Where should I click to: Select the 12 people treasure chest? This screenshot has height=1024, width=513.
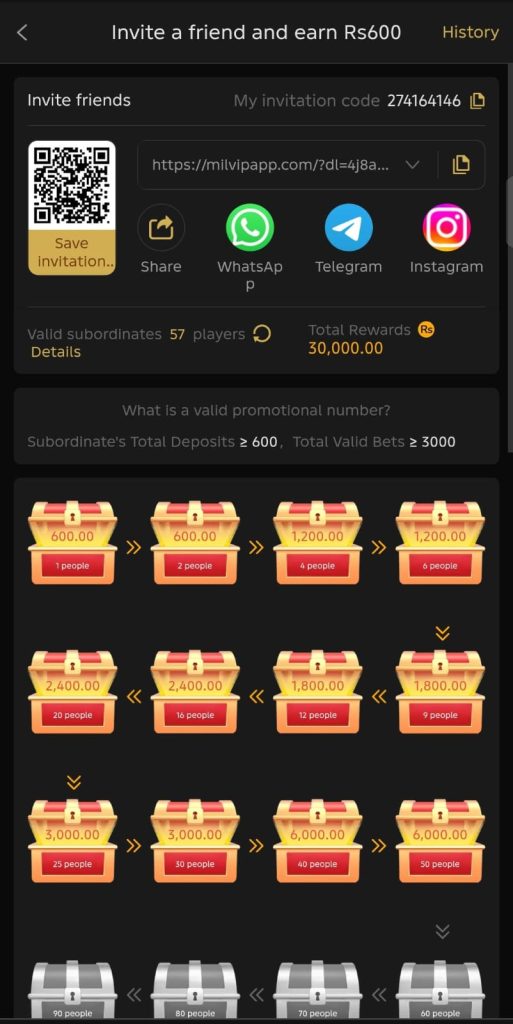coord(317,692)
